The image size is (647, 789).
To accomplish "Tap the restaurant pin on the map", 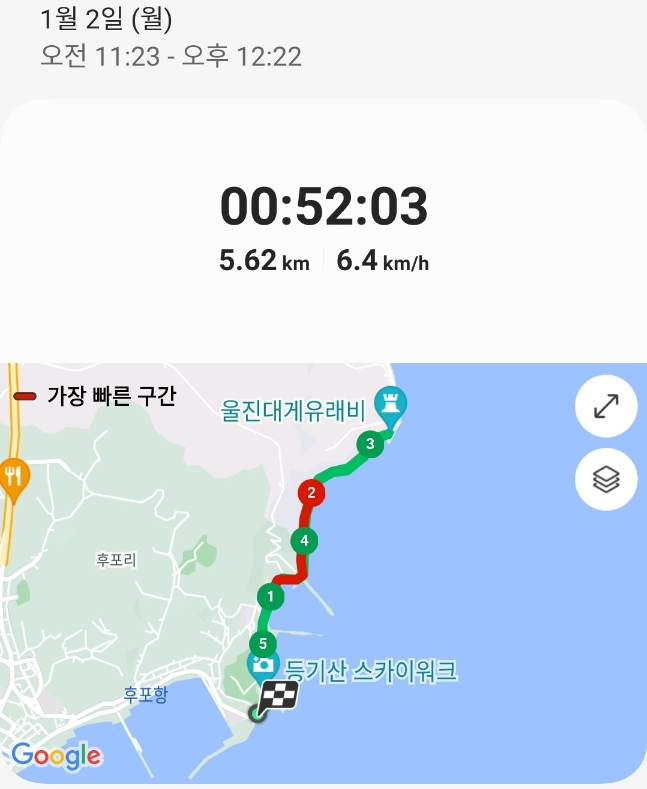I will [12, 473].
